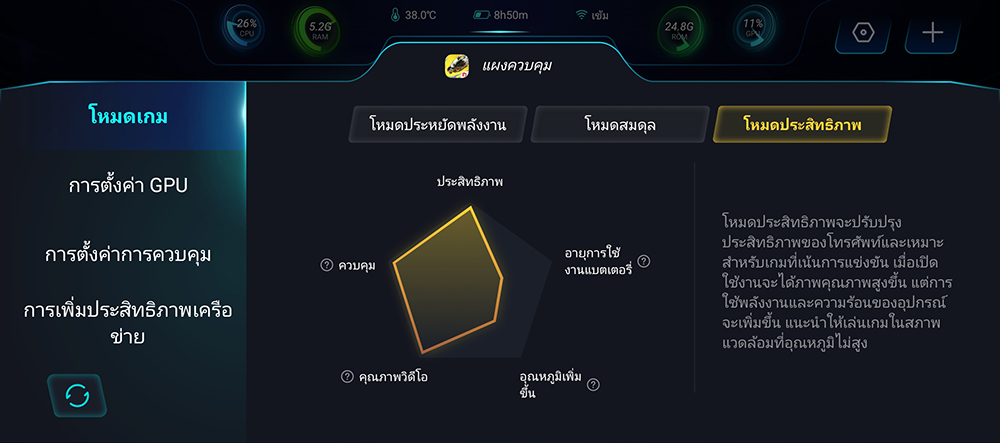Viewport: 1000px width, 443px height.
Task: Open the hexagon settings button
Action: 863,32
